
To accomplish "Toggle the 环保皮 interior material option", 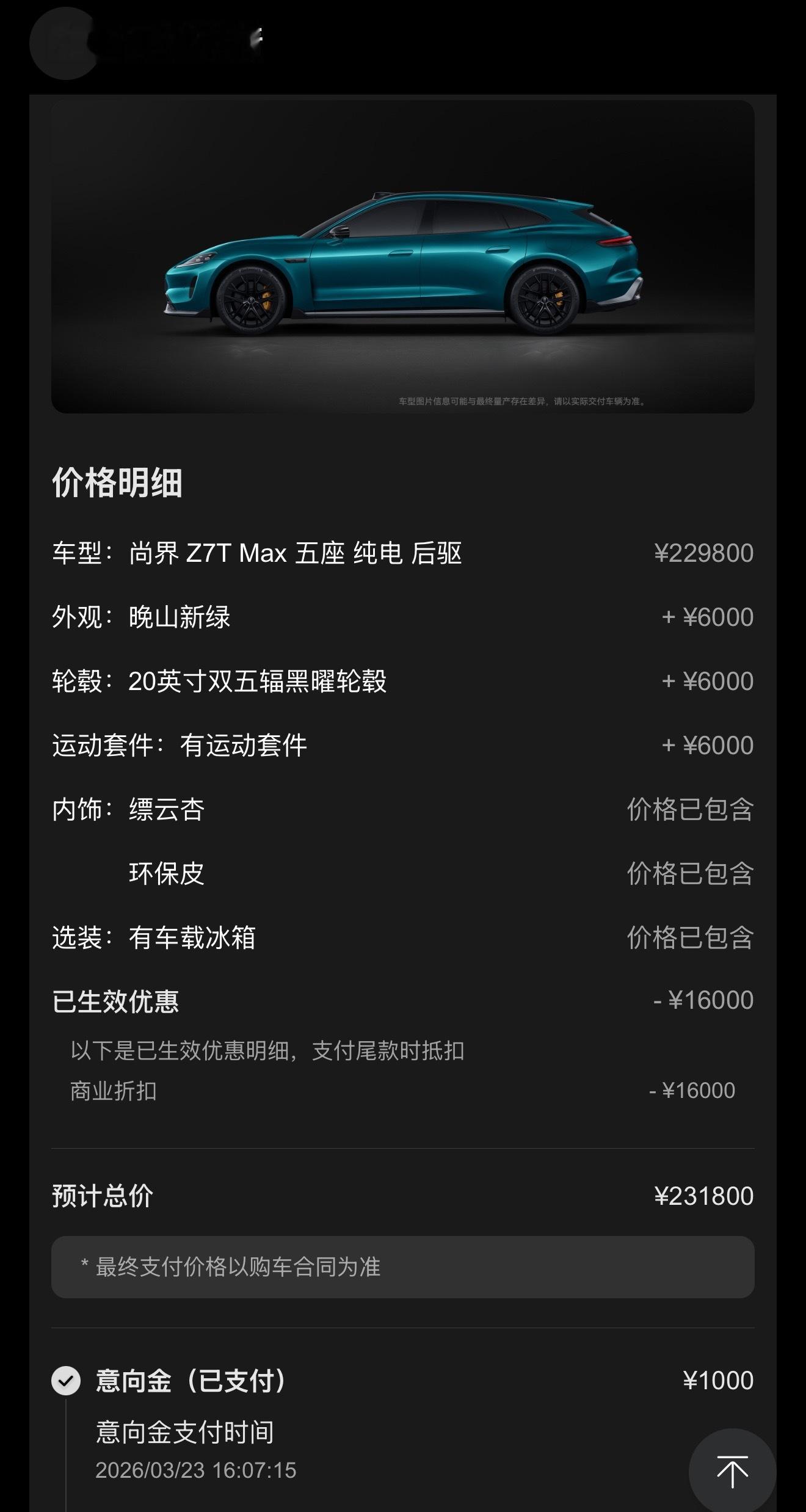I will pos(165,874).
